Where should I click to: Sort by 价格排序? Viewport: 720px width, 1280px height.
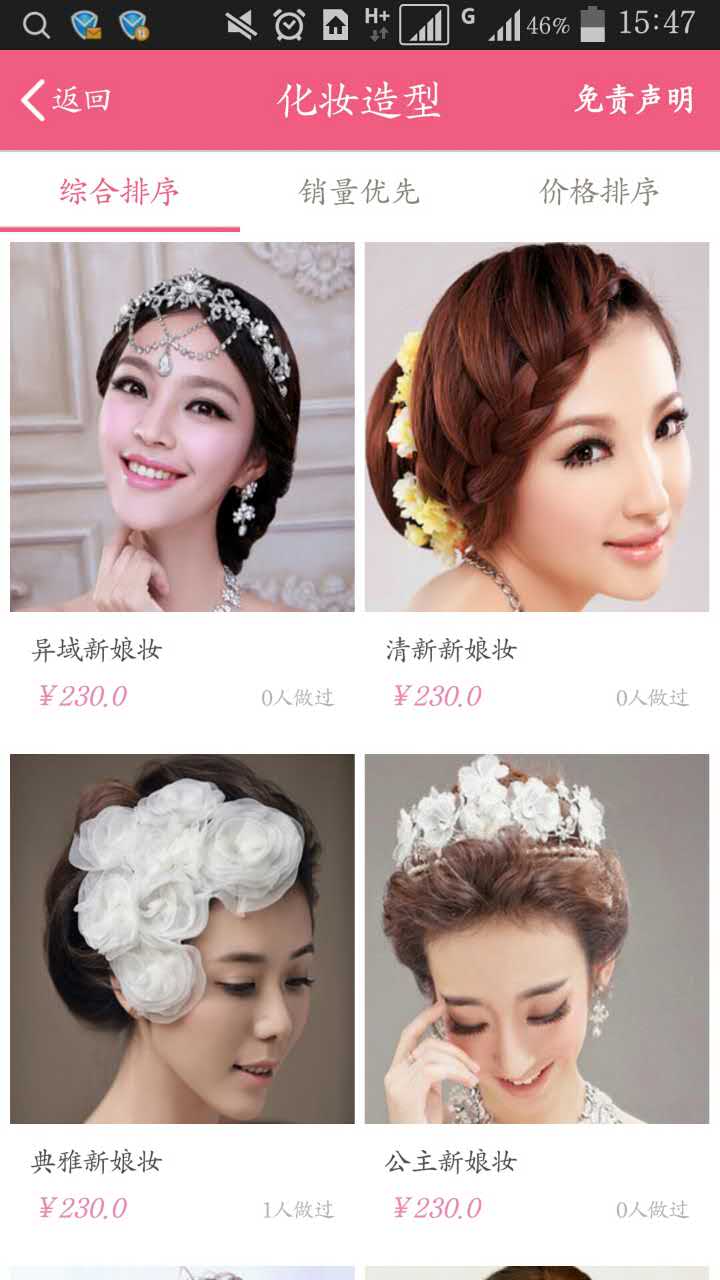click(x=600, y=191)
